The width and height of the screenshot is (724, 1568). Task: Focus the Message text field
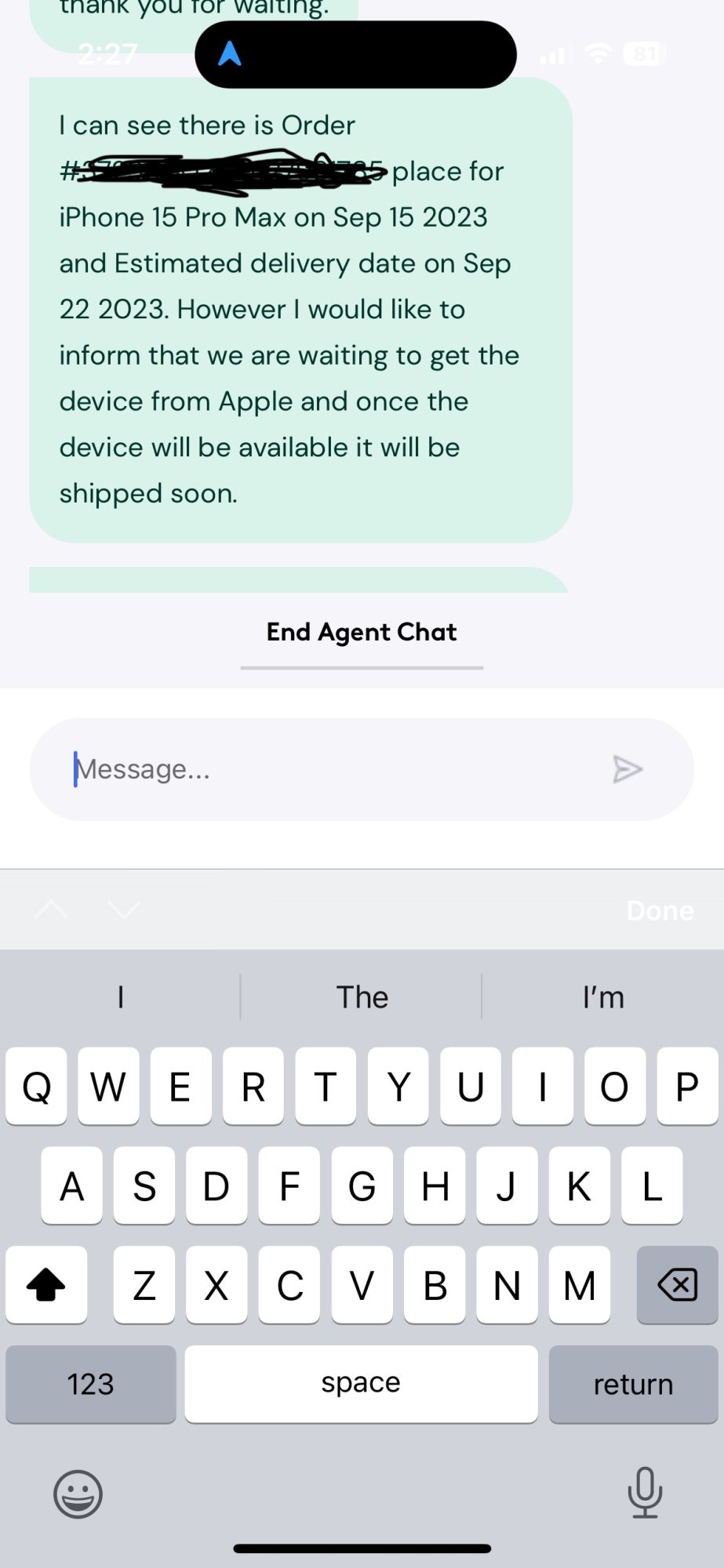[x=329, y=769]
